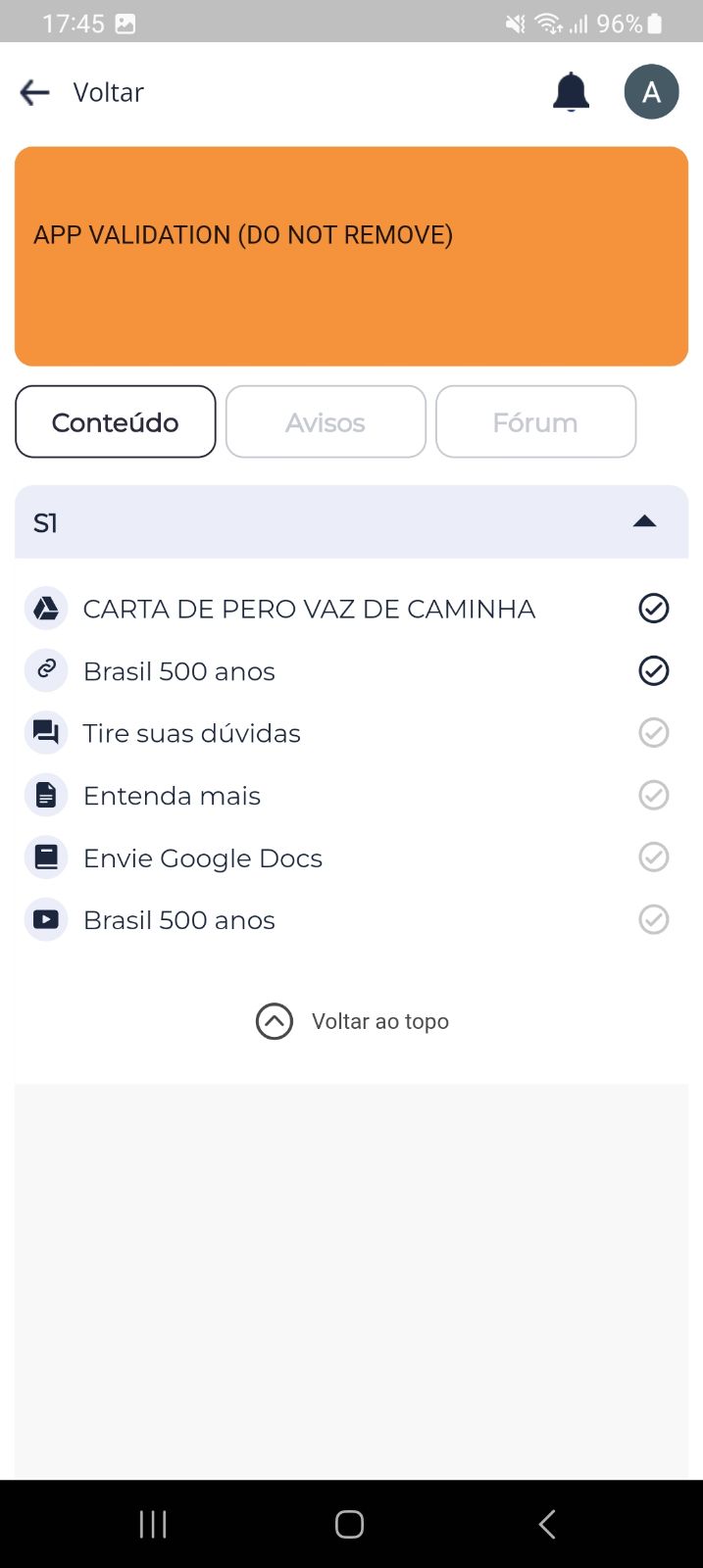Screen dimensions: 703x1568
Task: Open Envie Google Docs activity
Action: point(203,858)
